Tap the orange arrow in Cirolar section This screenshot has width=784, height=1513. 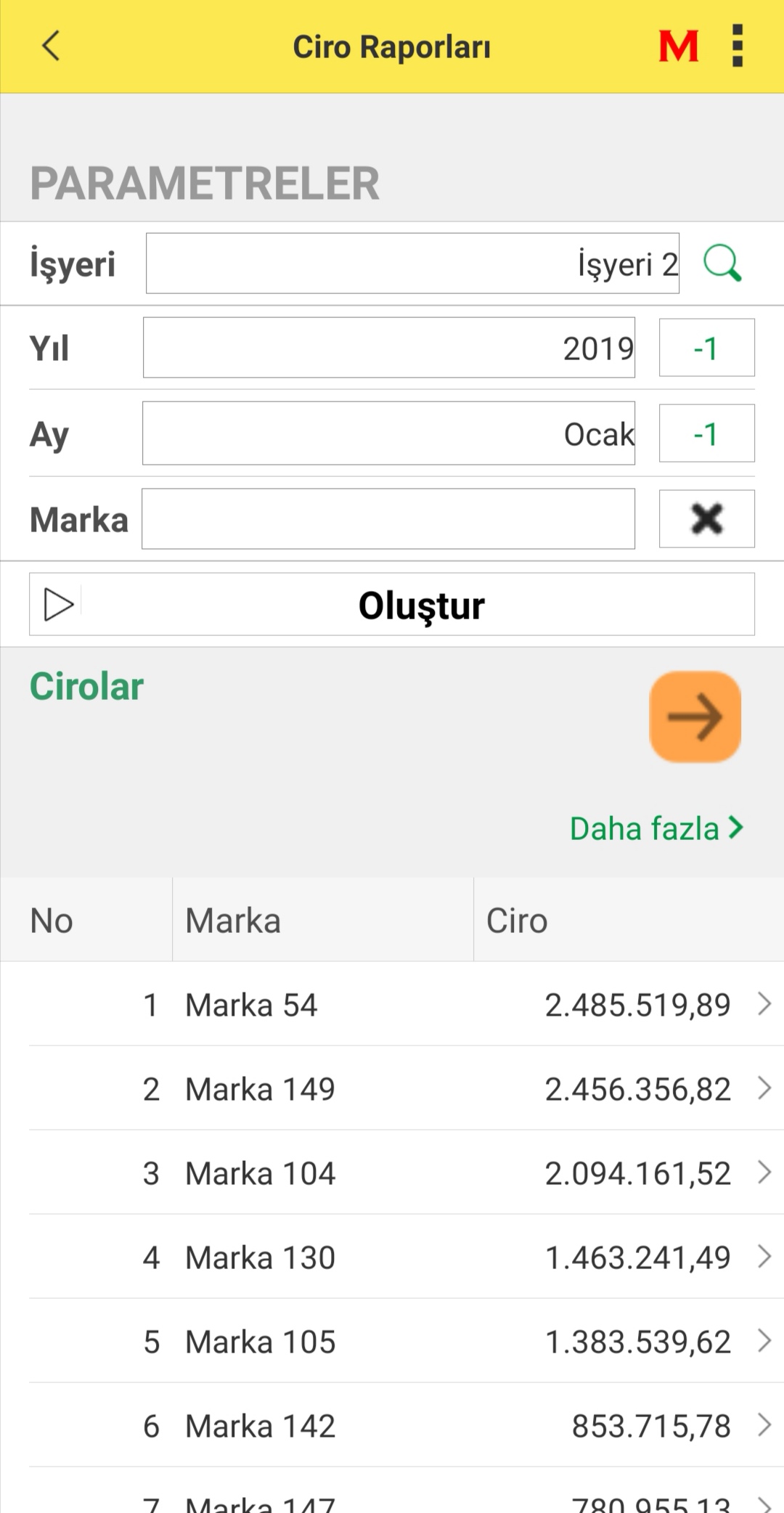point(695,717)
